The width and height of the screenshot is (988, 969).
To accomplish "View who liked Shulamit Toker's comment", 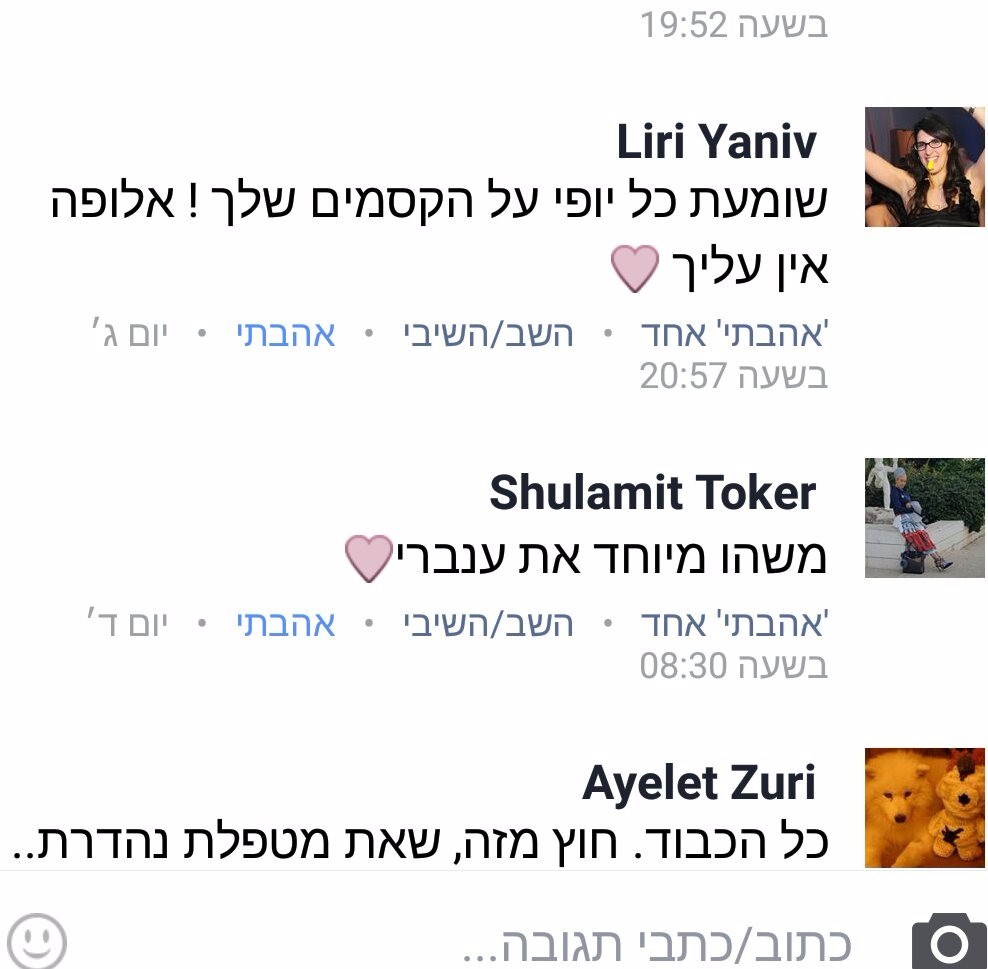I will 734,625.
